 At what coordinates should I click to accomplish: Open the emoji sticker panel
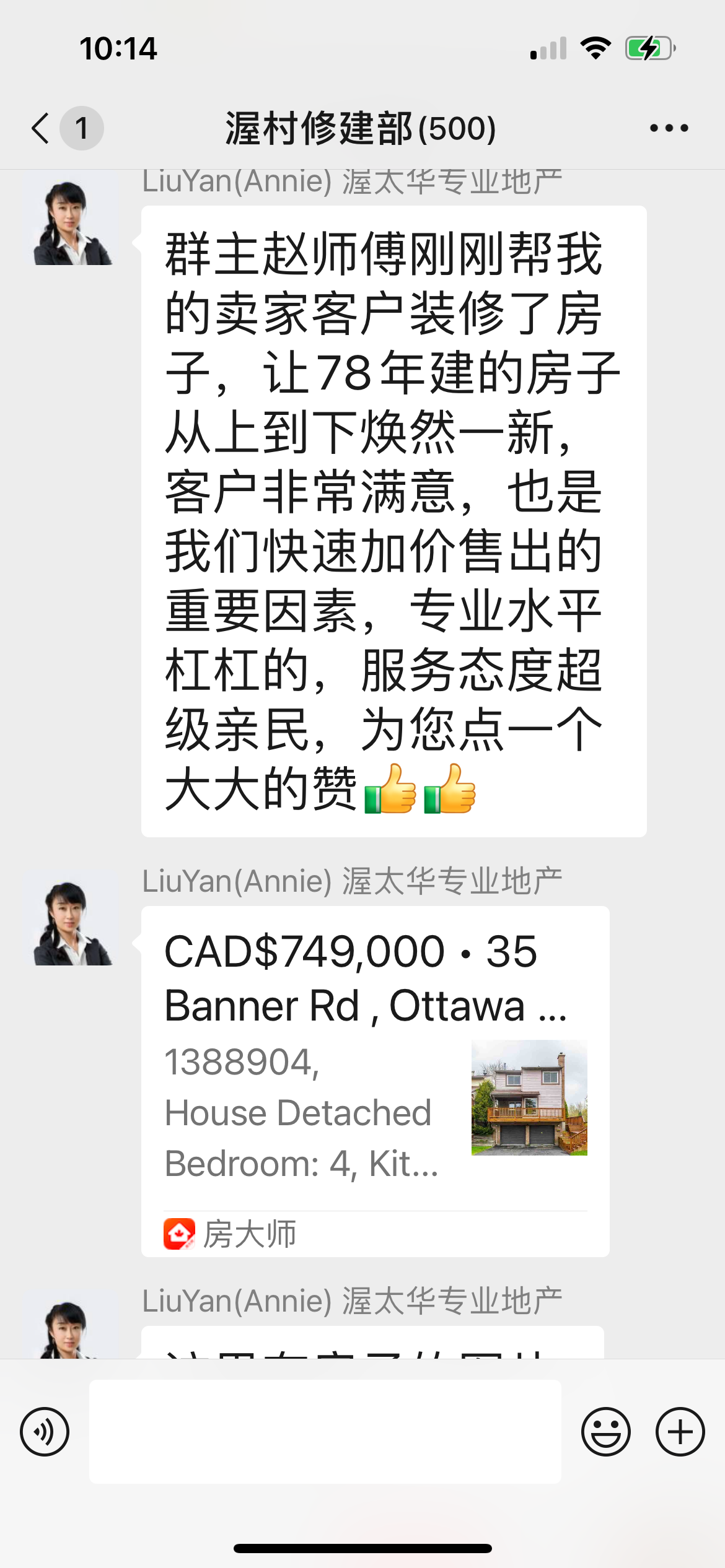click(605, 1431)
